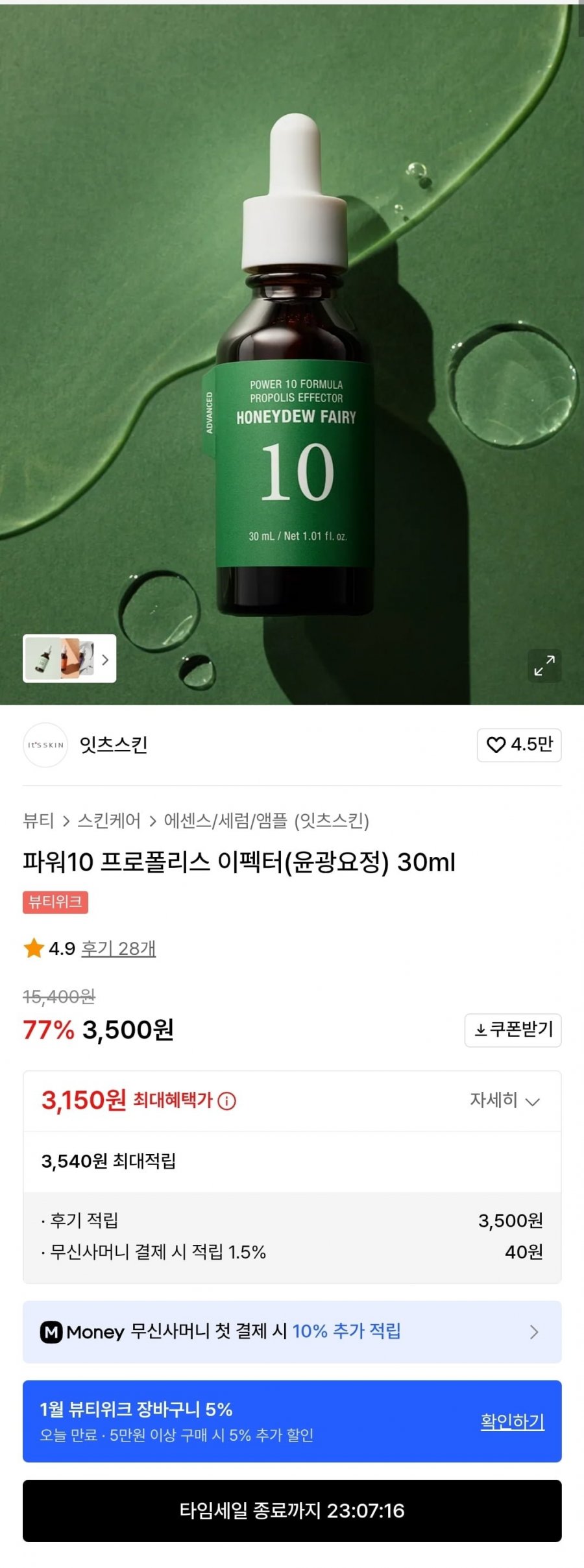Screen dimensions: 584x1568
Task: Go to the 스킨케어 category
Action: coord(109,821)
